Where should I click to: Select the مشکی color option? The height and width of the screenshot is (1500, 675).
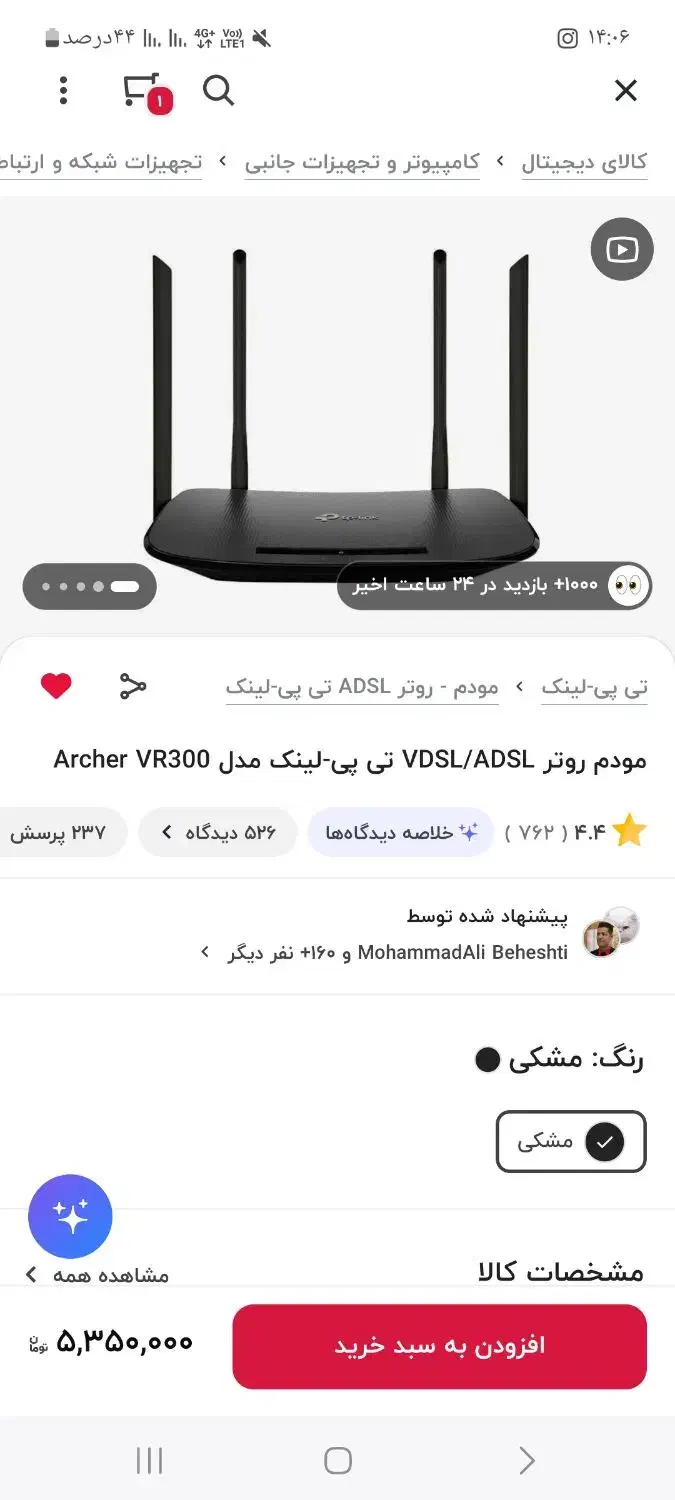coord(571,1141)
